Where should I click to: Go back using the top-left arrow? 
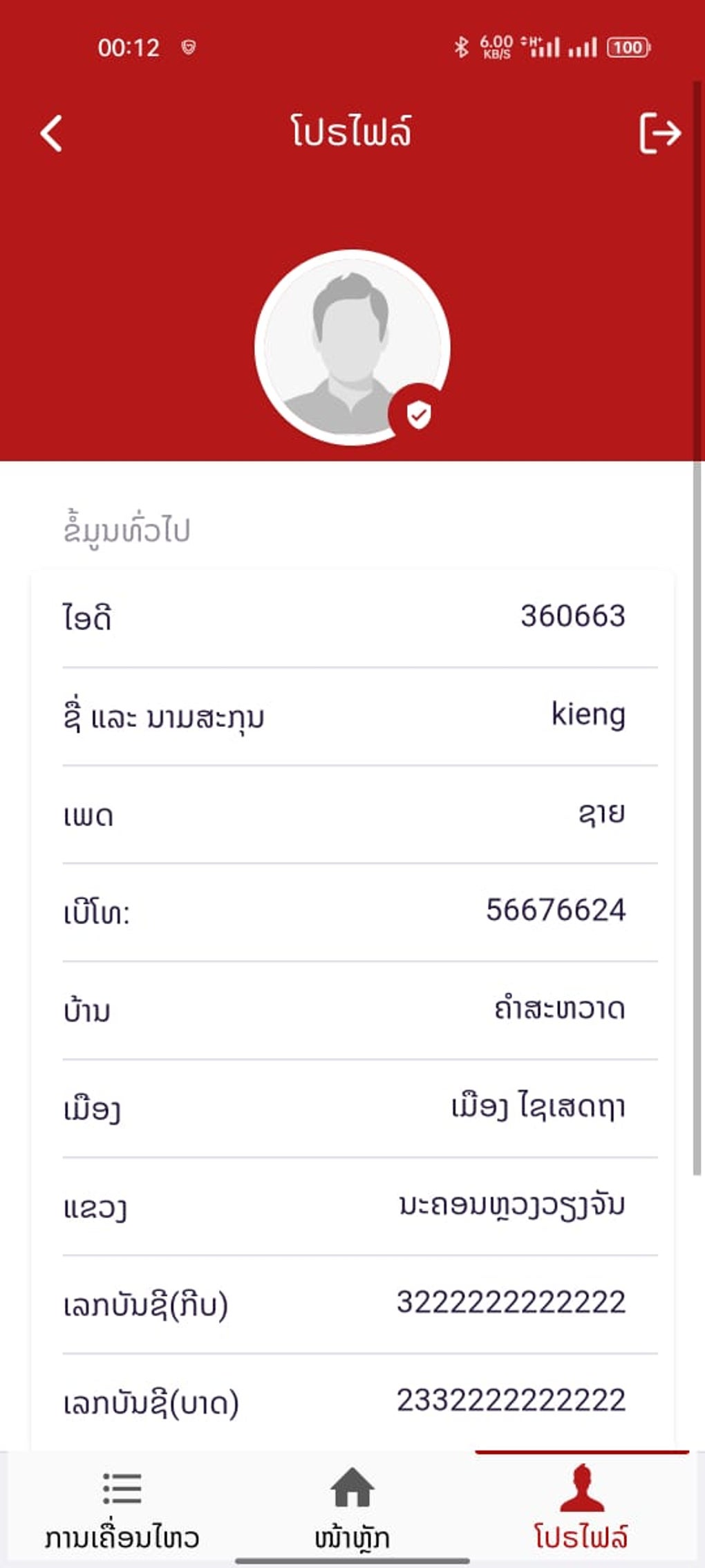52,133
